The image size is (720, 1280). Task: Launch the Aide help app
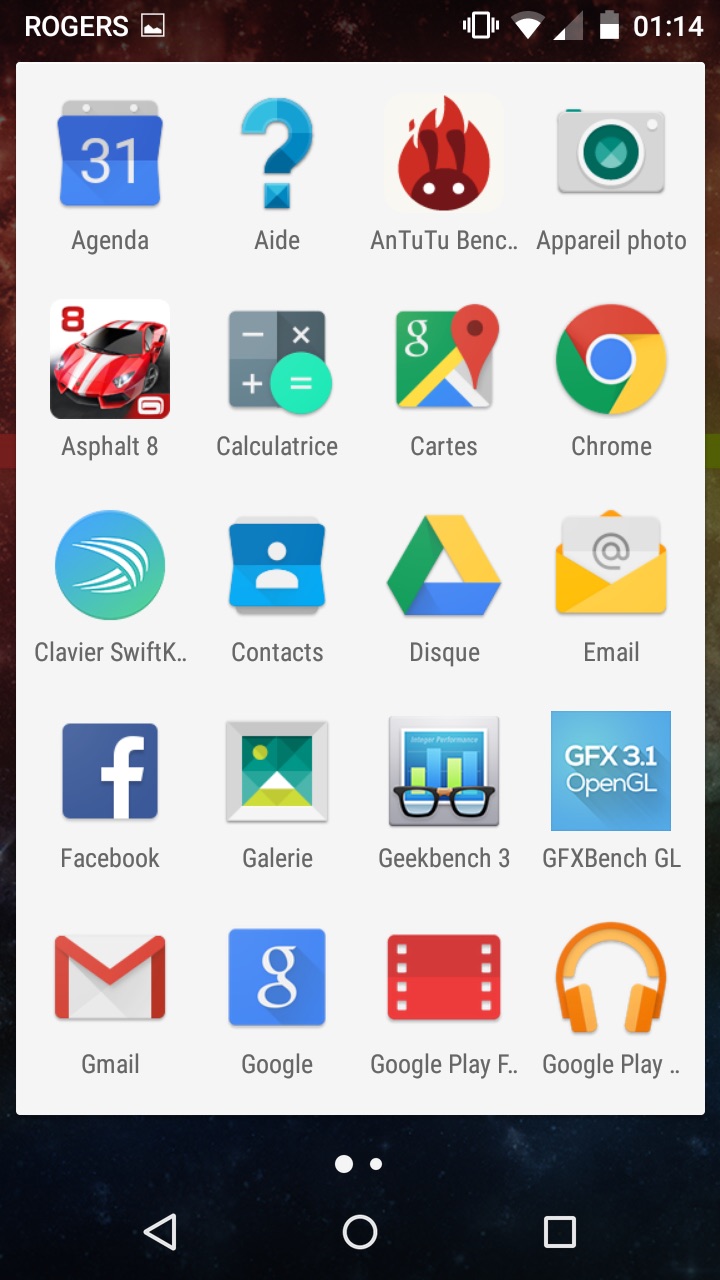click(x=277, y=155)
